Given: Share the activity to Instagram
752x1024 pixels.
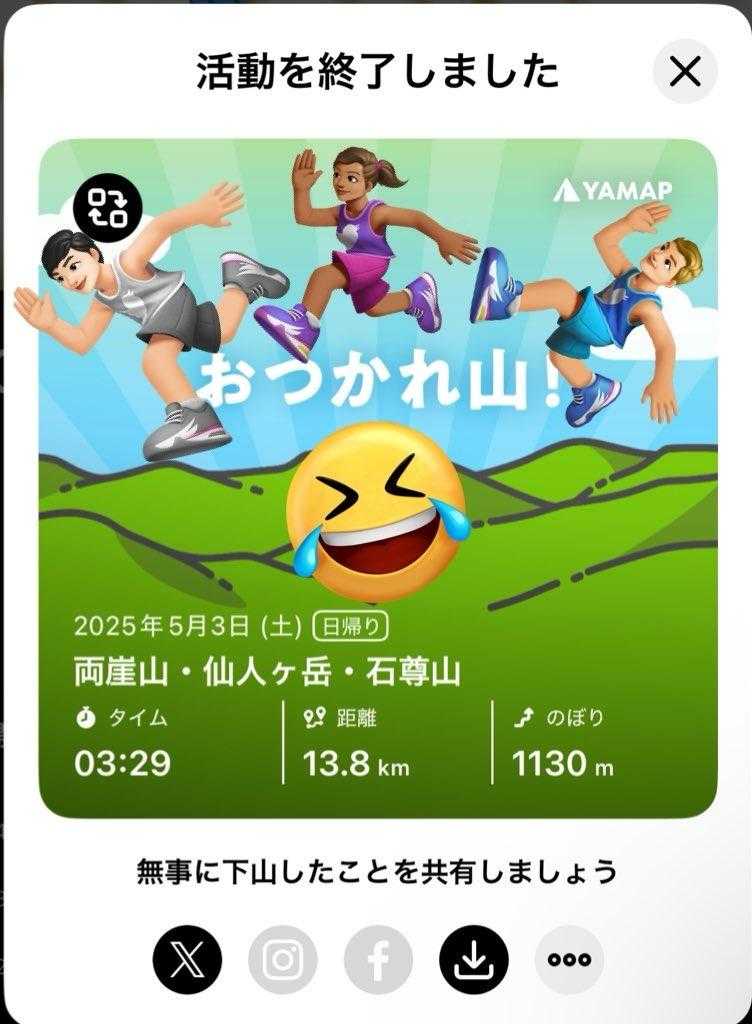Looking at the screenshot, I should pos(283,959).
